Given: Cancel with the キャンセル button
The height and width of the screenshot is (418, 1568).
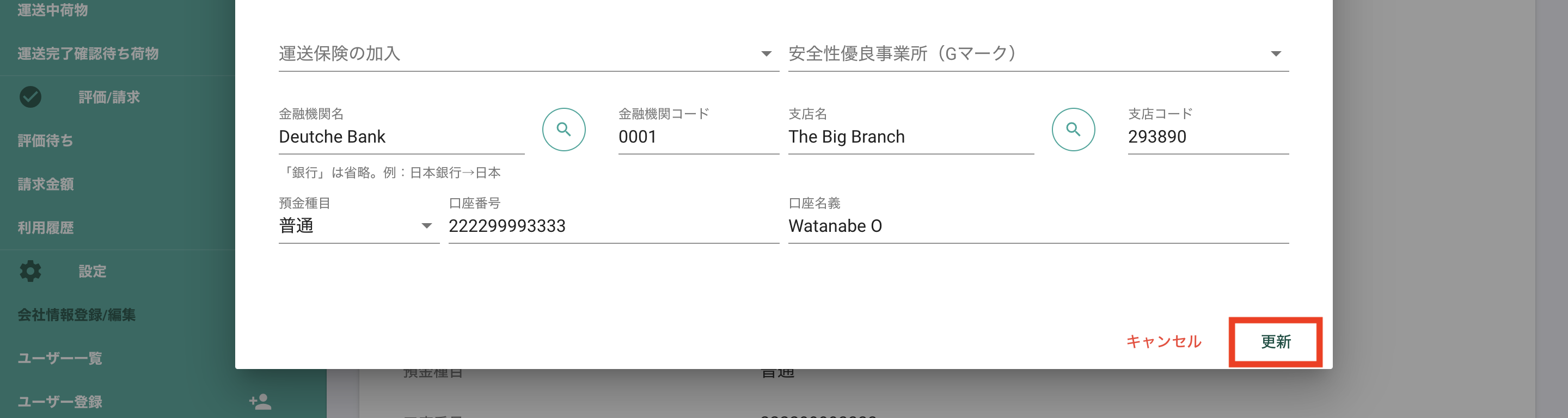Looking at the screenshot, I should (x=1163, y=342).
